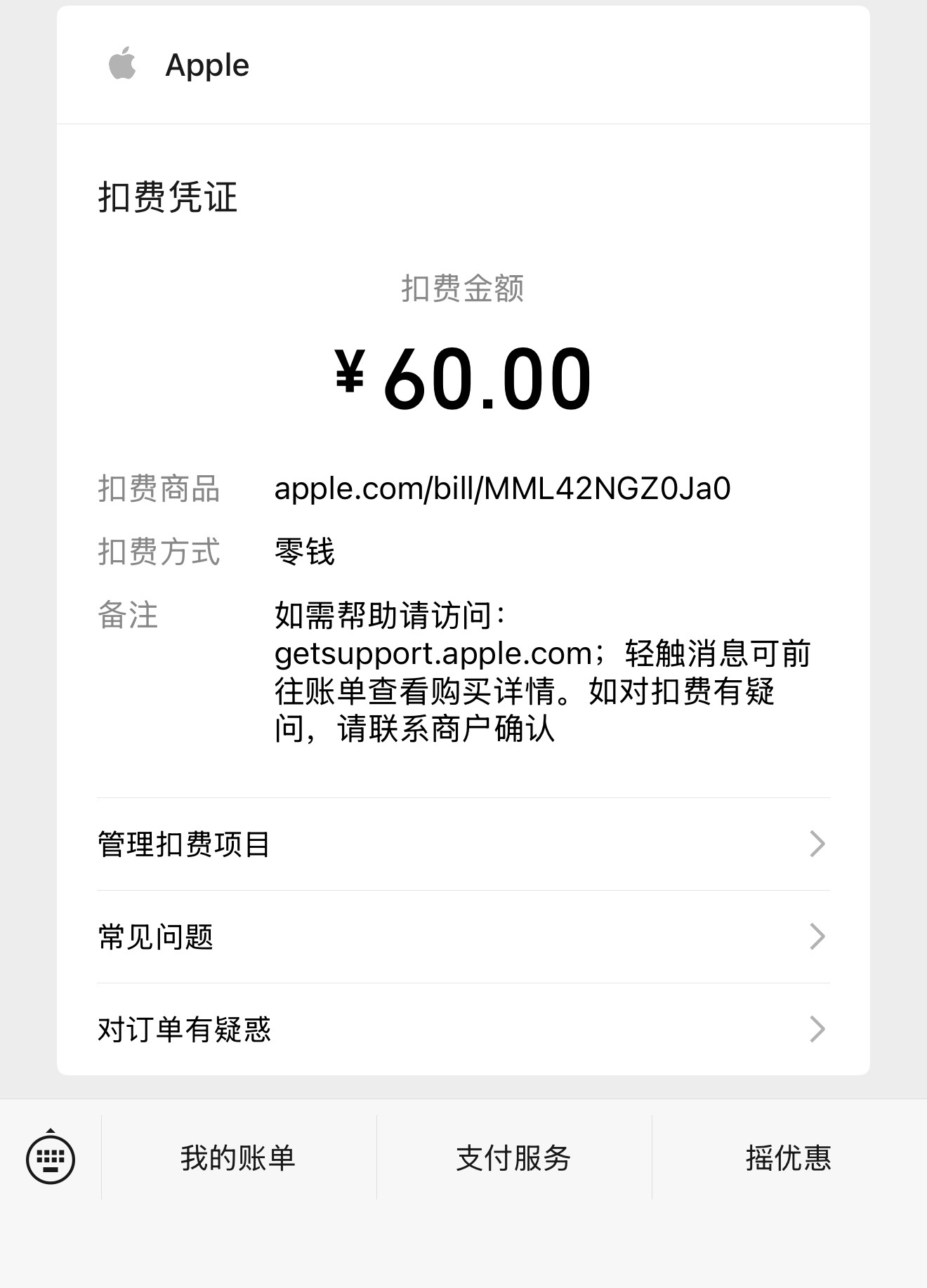Open 对订单有疑惑 row
This screenshot has height=1288, width=927.
(463, 1029)
